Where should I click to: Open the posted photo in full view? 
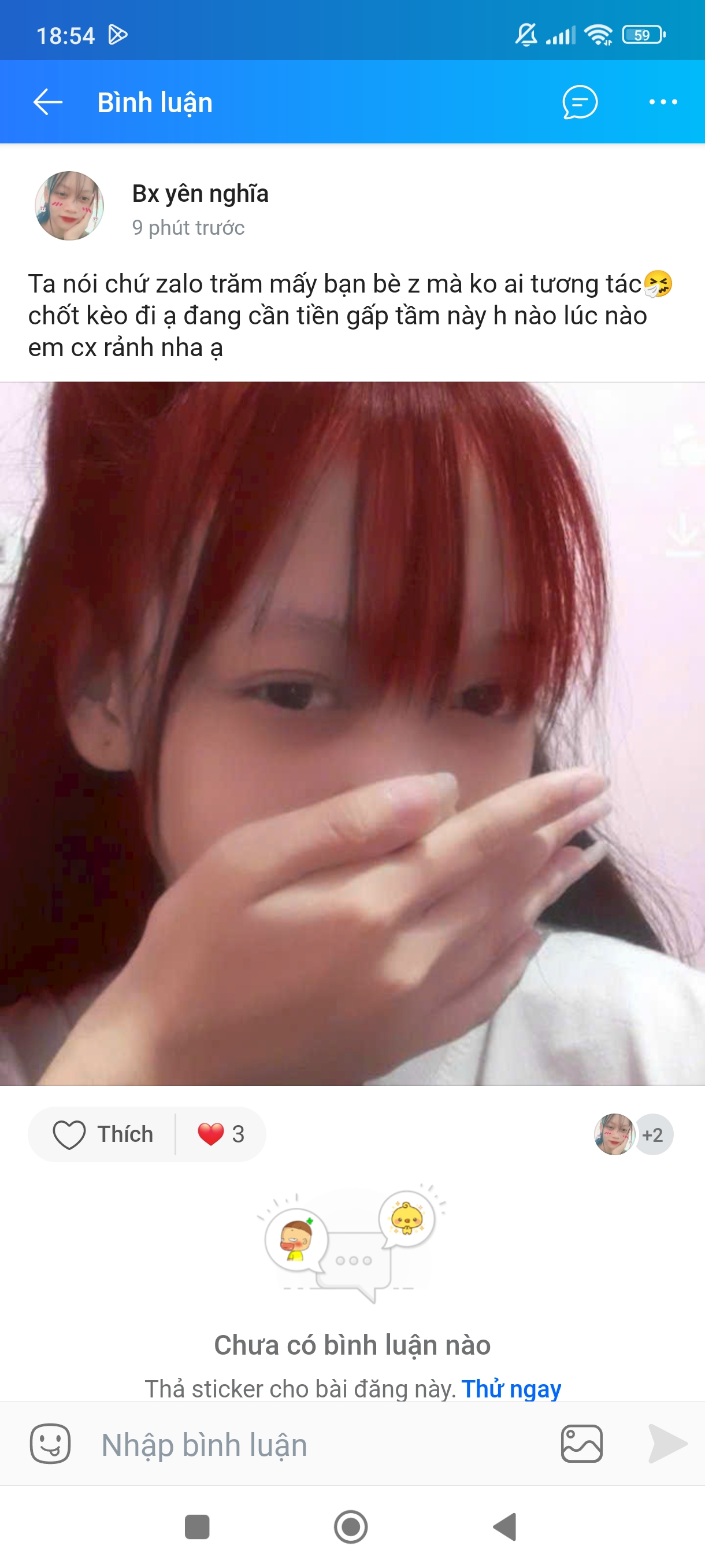[352, 733]
